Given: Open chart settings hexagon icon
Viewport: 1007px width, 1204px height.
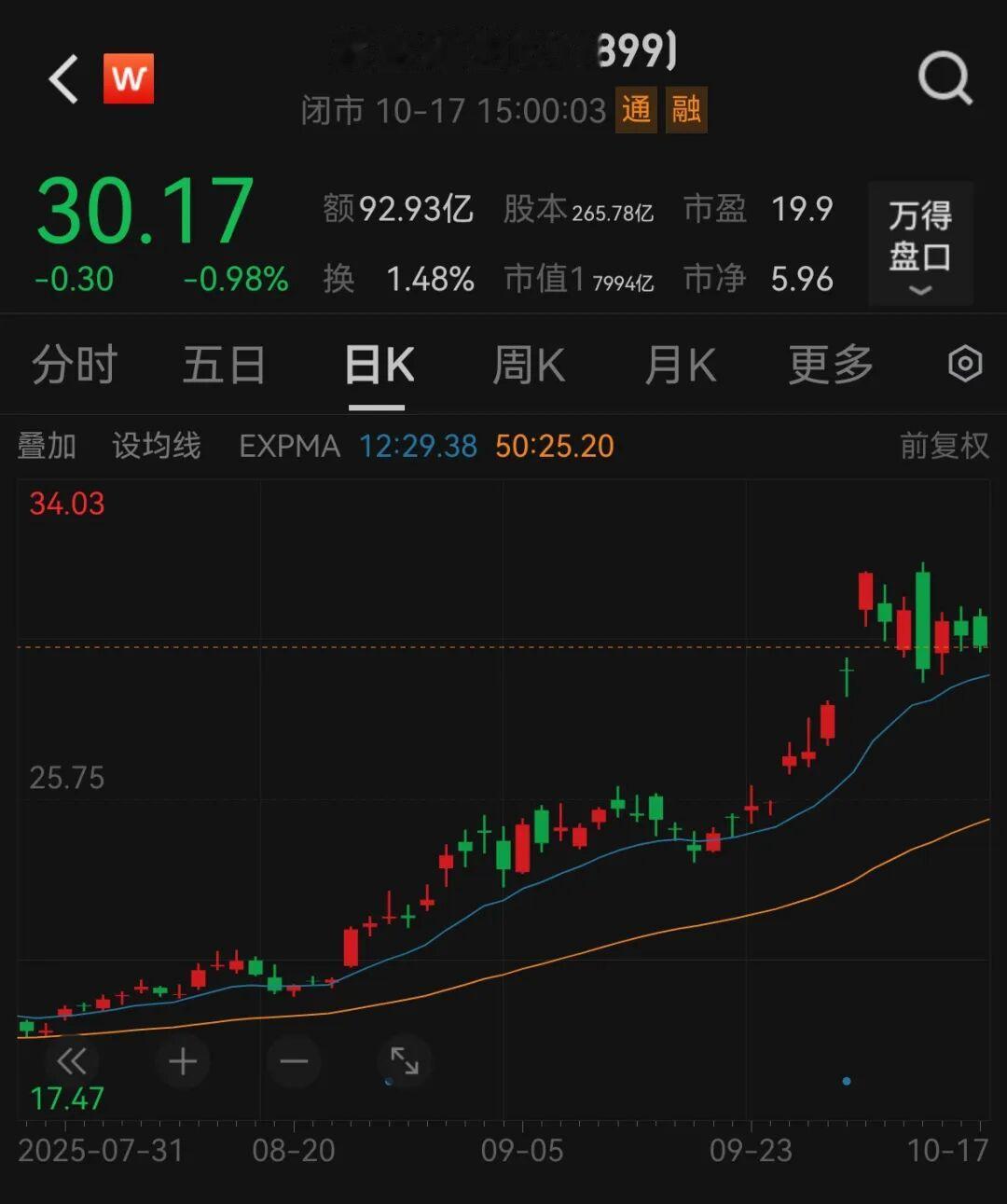Looking at the screenshot, I should pyautogui.click(x=965, y=364).
